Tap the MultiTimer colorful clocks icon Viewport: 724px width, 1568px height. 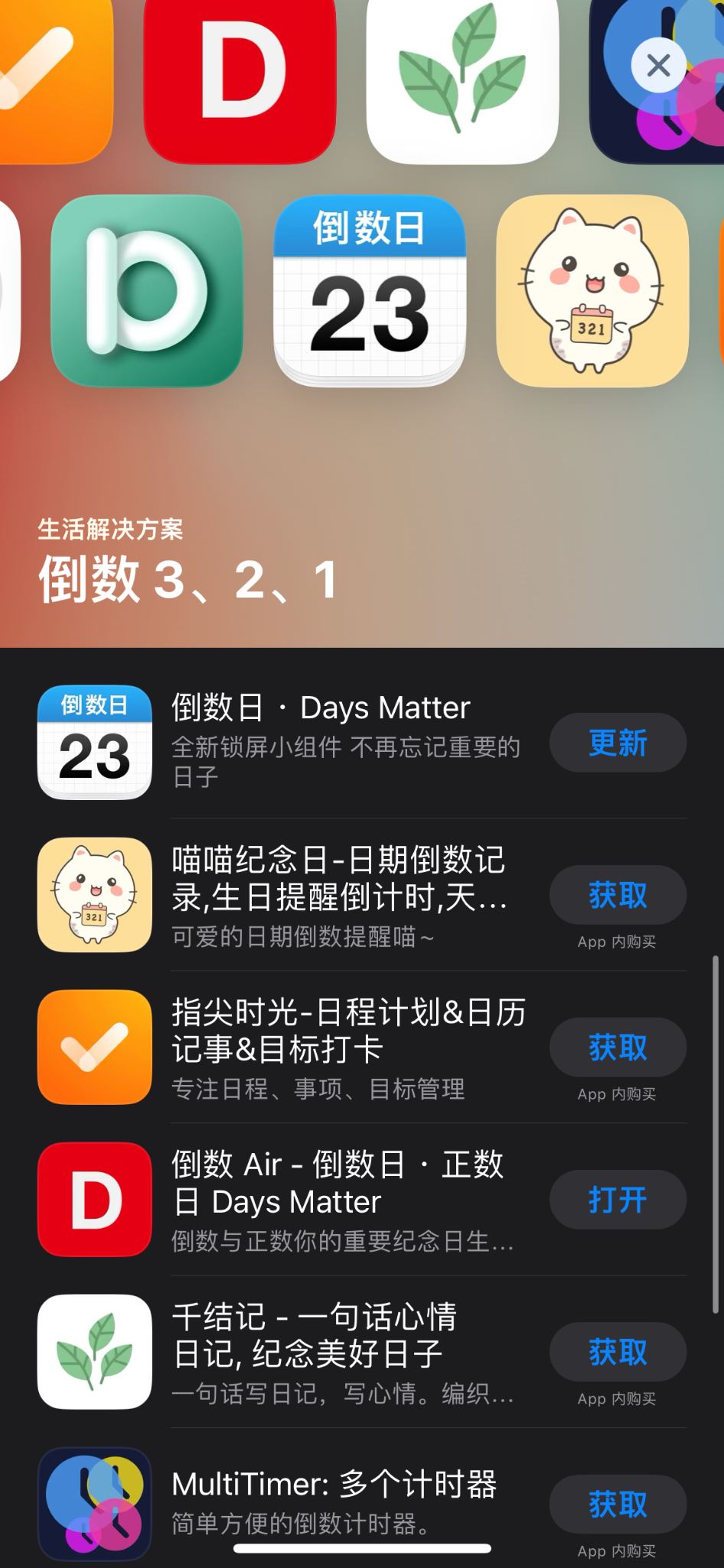click(93, 1503)
